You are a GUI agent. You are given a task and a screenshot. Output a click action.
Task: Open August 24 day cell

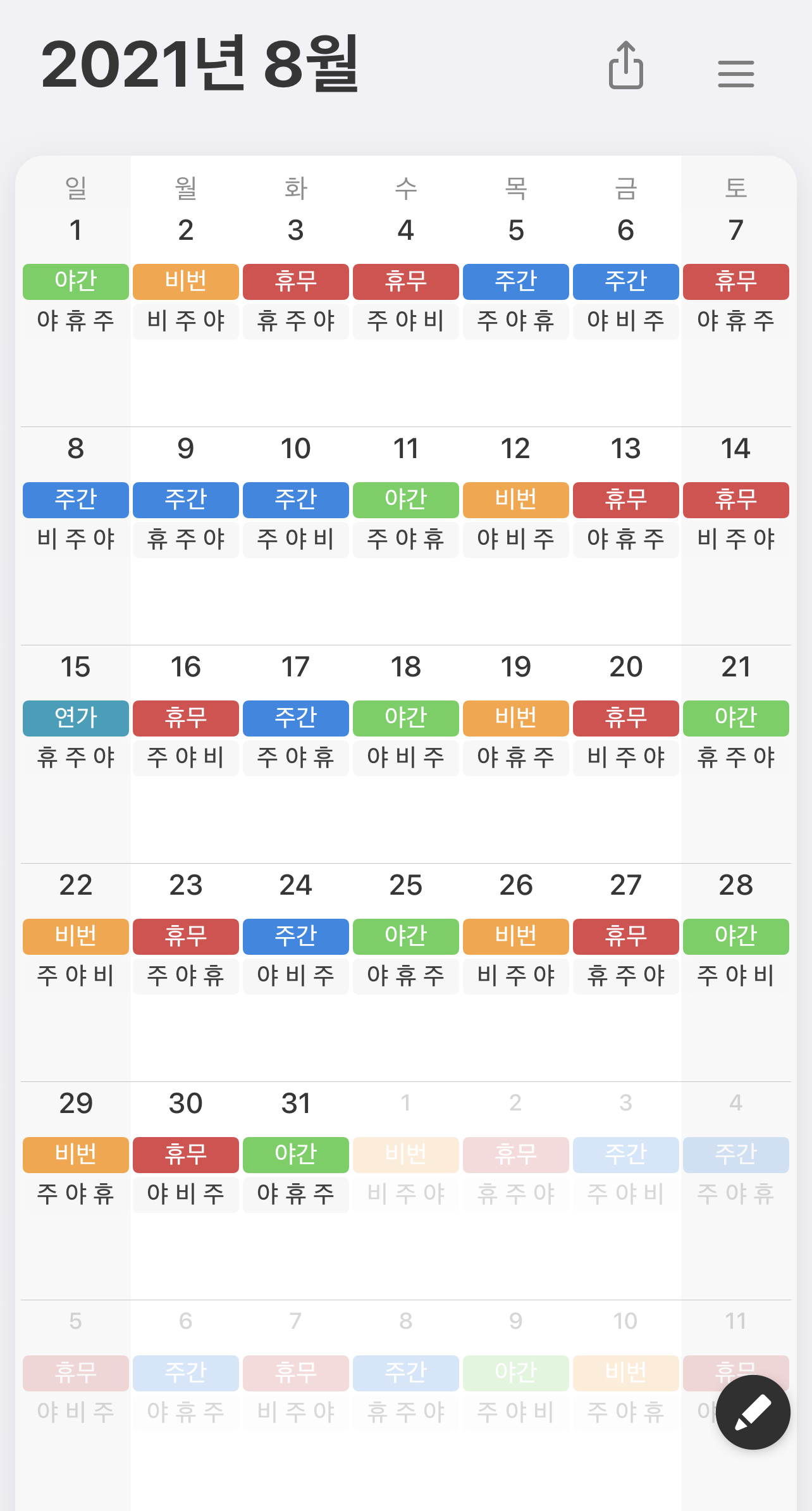click(296, 972)
